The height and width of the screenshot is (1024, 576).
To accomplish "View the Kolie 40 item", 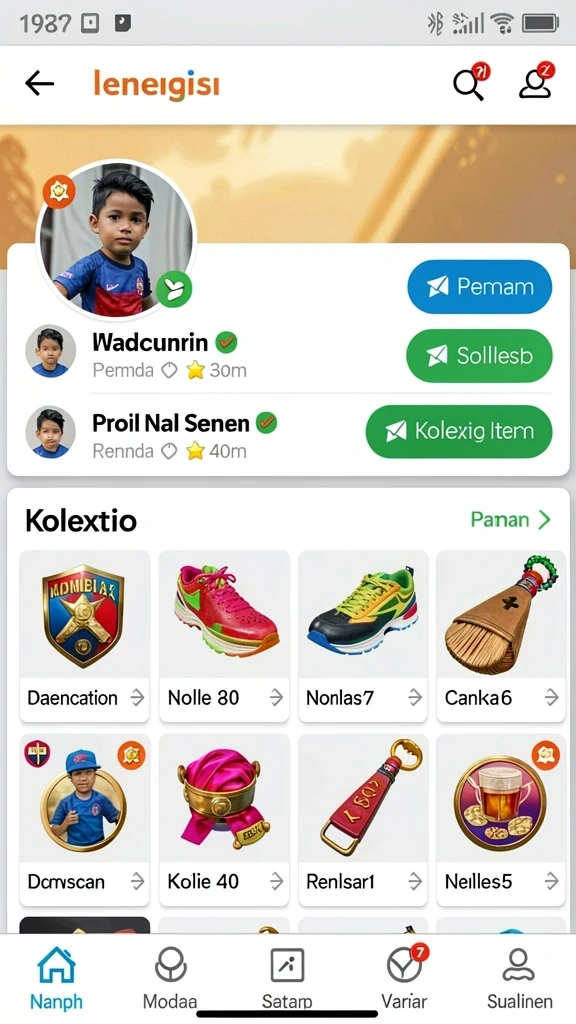I will [x=224, y=820].
